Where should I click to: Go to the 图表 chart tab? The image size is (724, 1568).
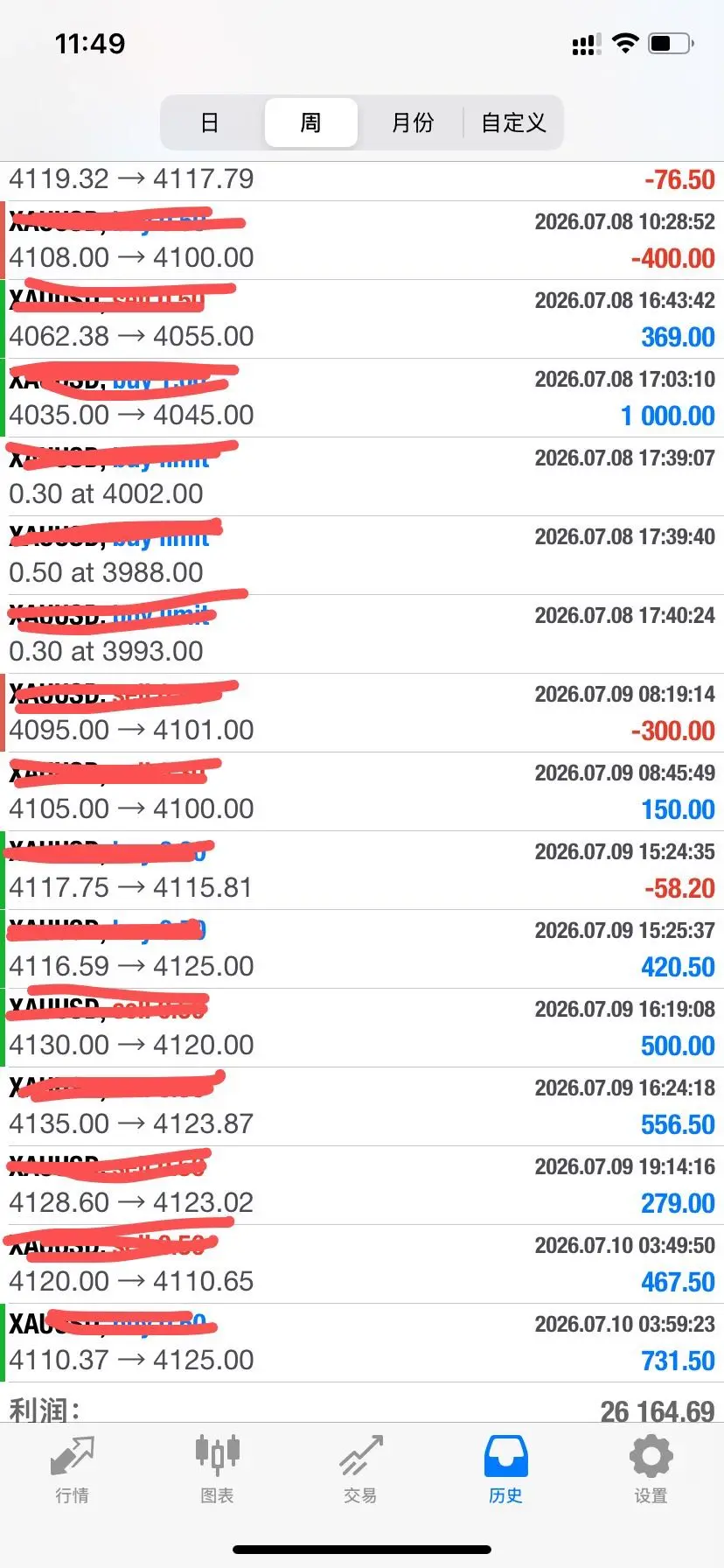[217, 1470]
